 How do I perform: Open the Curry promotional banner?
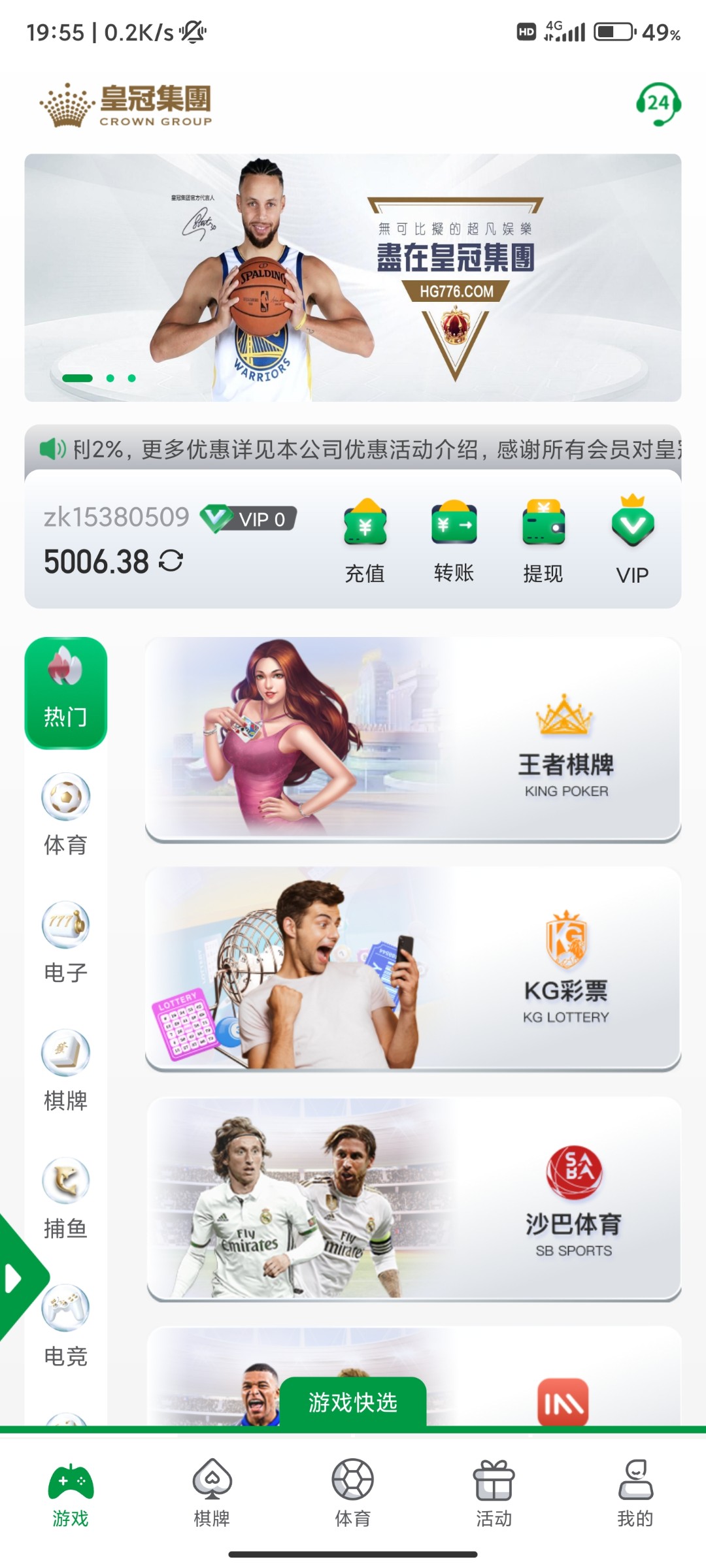point(353,278)
